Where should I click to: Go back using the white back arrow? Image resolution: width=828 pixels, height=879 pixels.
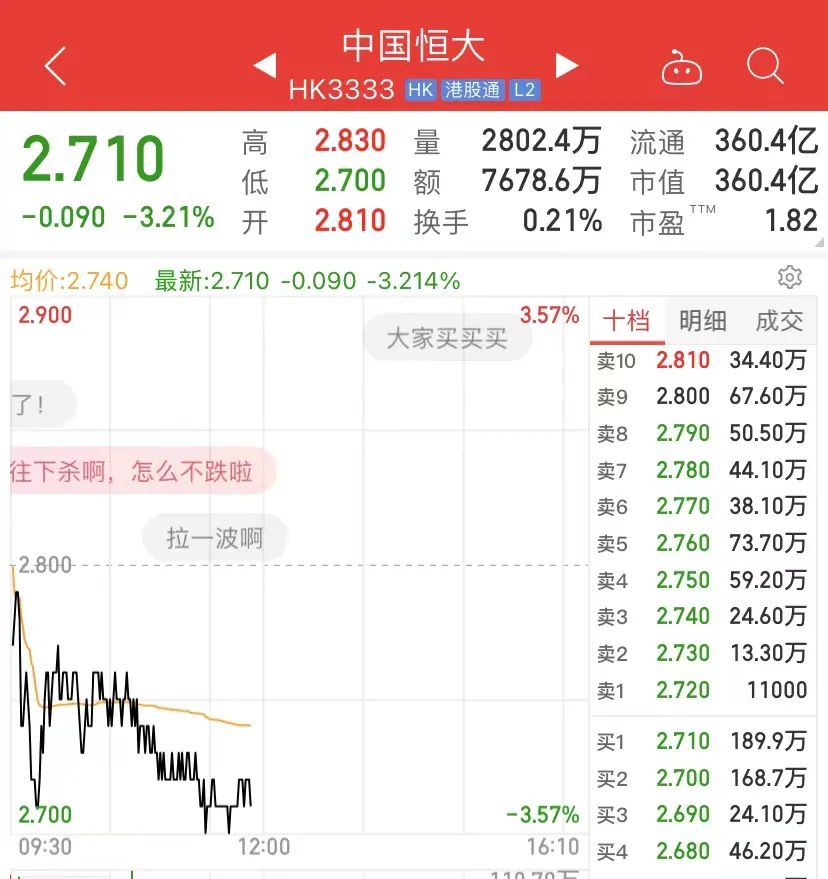coord(54,66)
